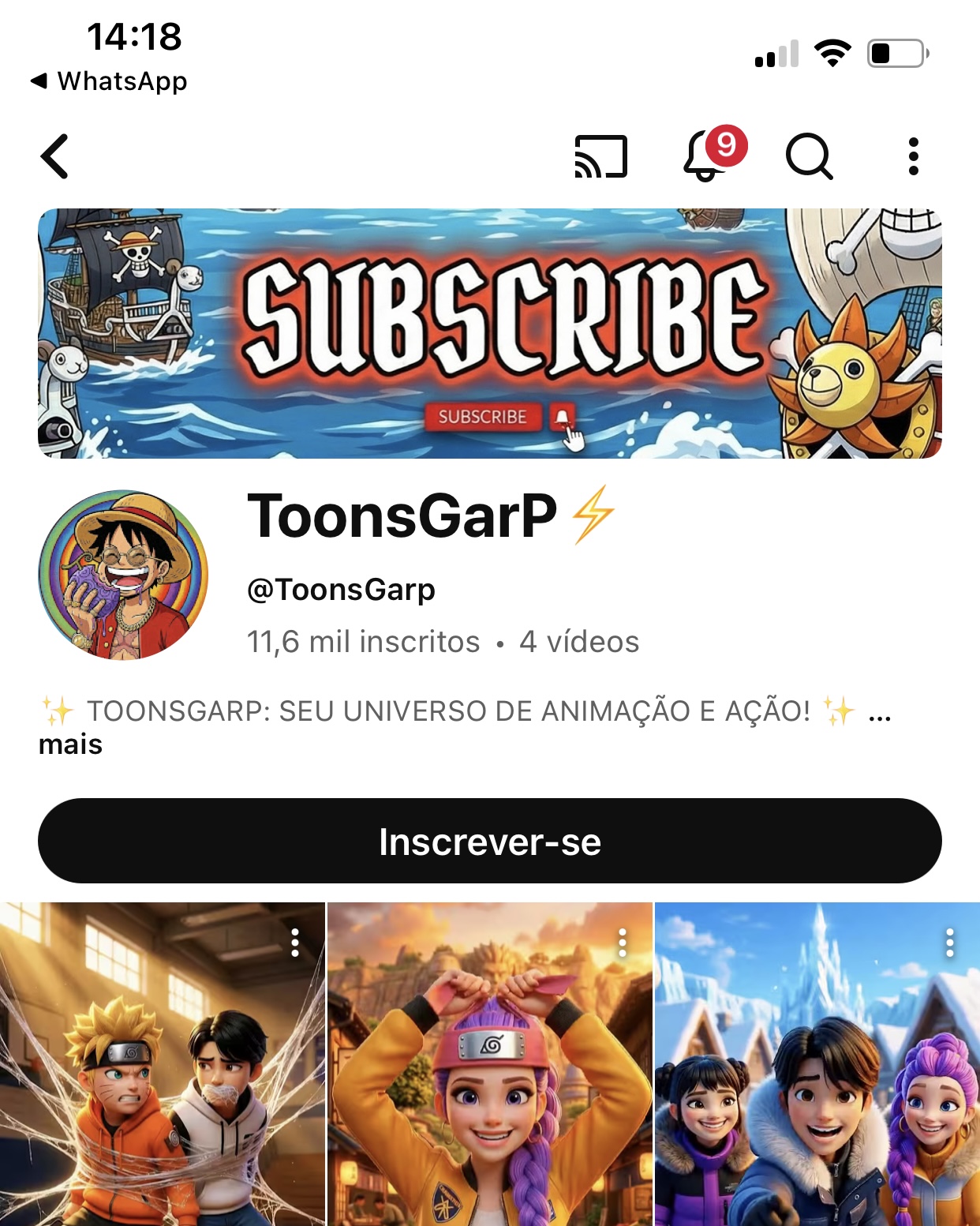Open options for the ice castle video
Image resolution: width=980 pixels, height=1226 pixels.
click(x=950, y=943)
